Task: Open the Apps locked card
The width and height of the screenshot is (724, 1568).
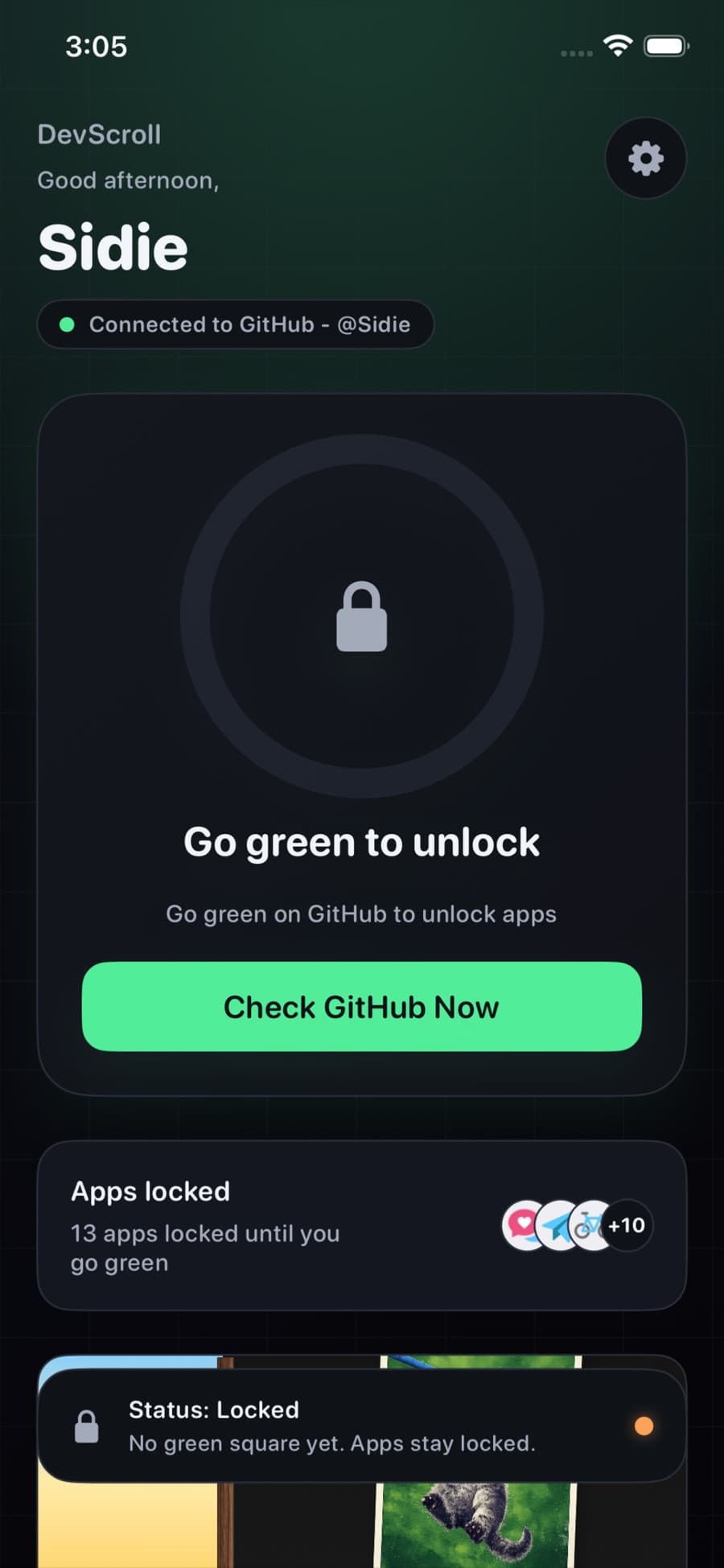Action: coord(361,1224)
